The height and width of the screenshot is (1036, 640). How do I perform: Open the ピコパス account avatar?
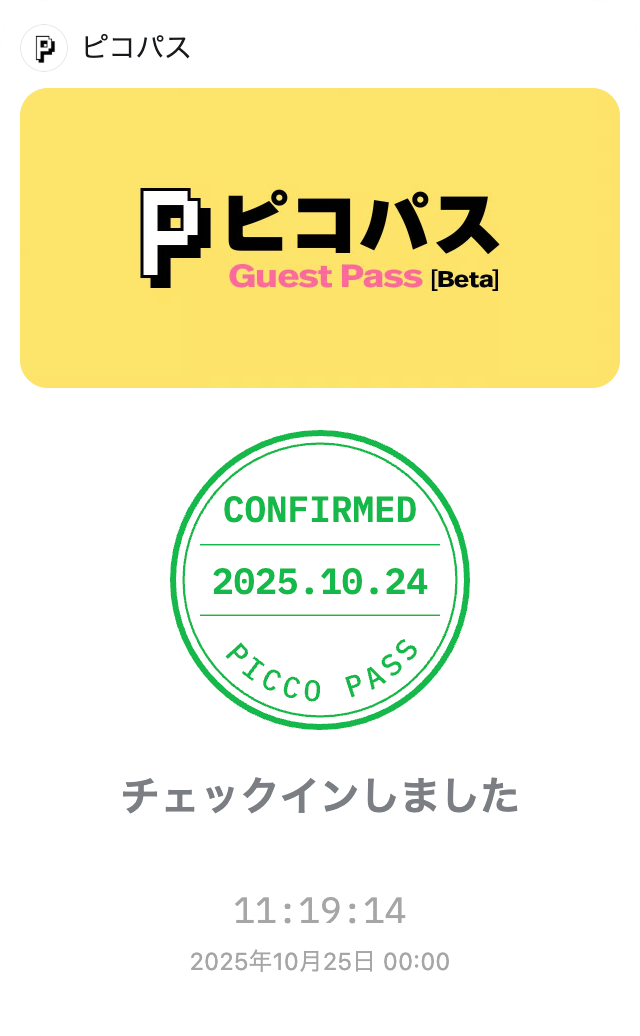click(44, 48)
